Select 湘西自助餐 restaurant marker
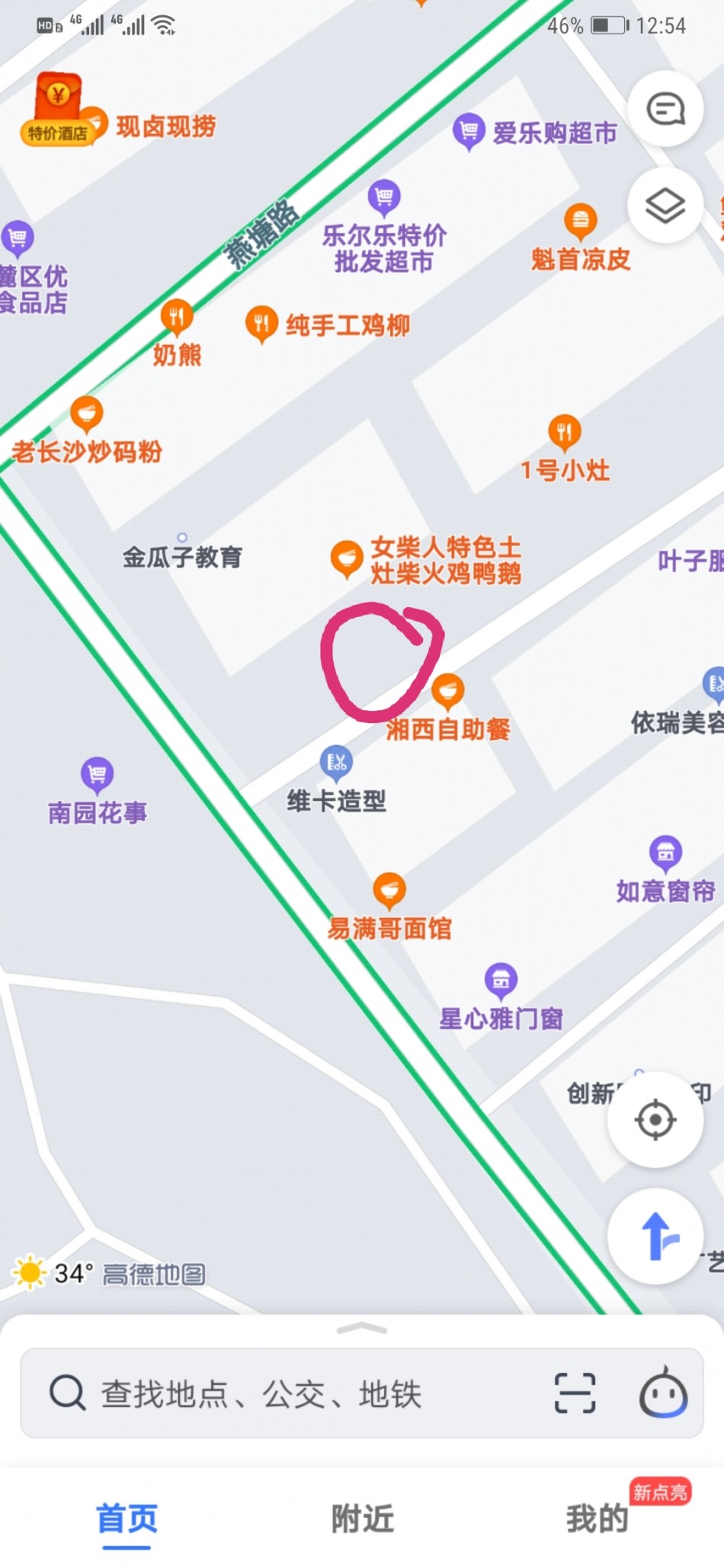 (x=448, y=690)
